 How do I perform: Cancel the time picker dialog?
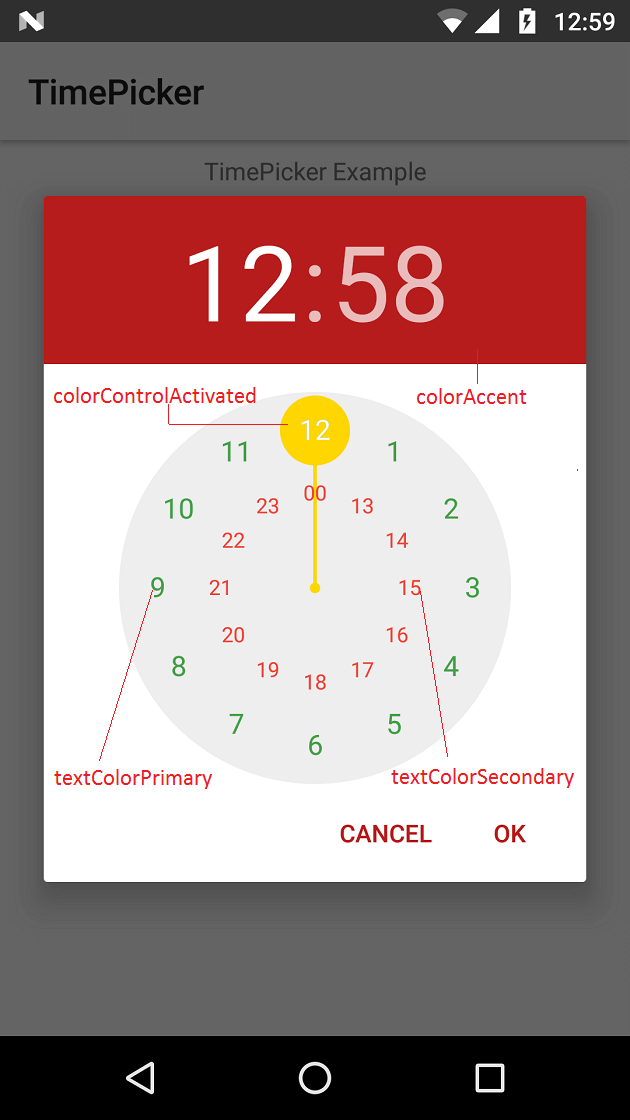coord(385,834)
